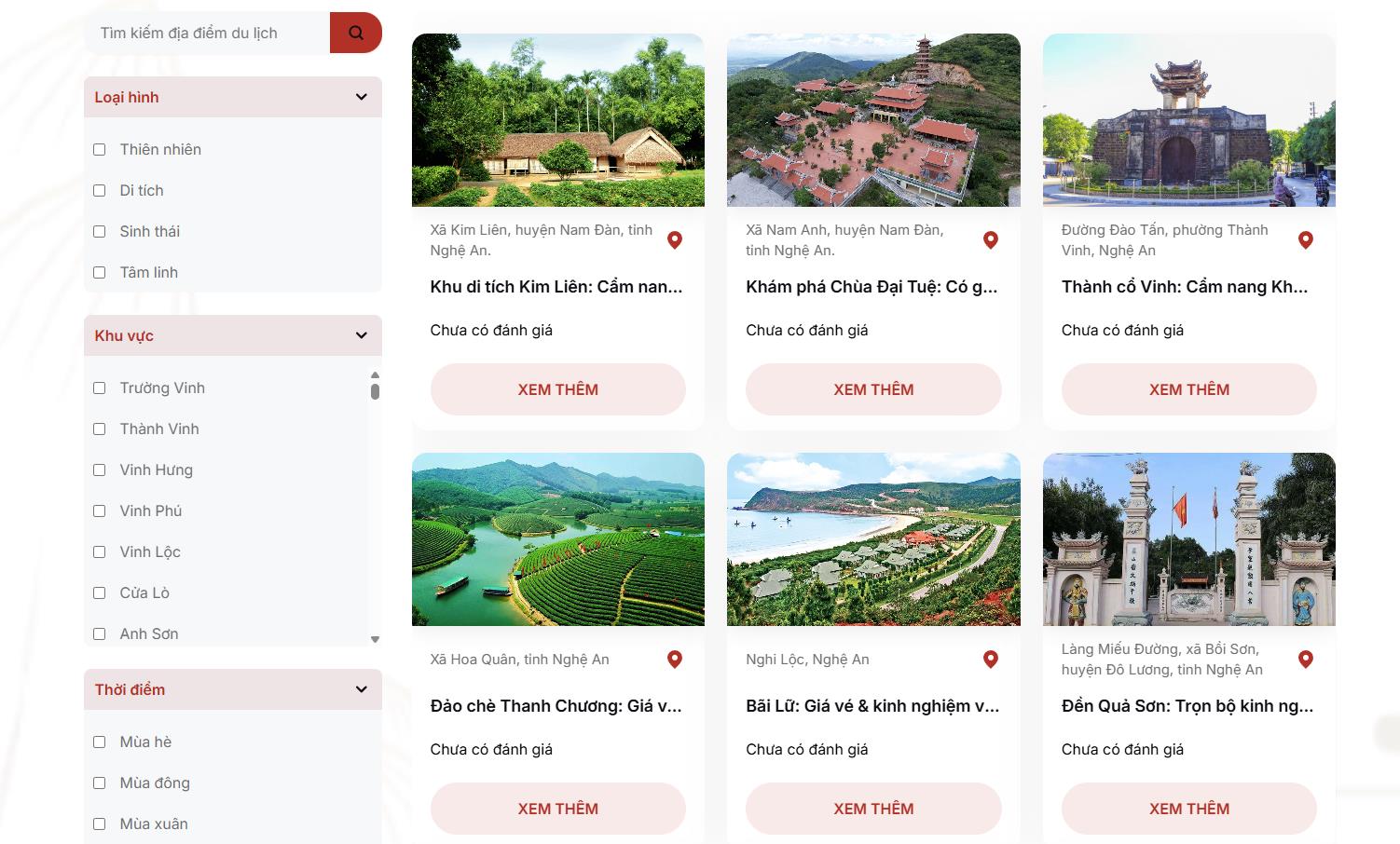Image resolution: width=1400 pixels, height=844 pixels.
Task: Check the Thiên nhiên filter
Action: [x=100, y=149]
